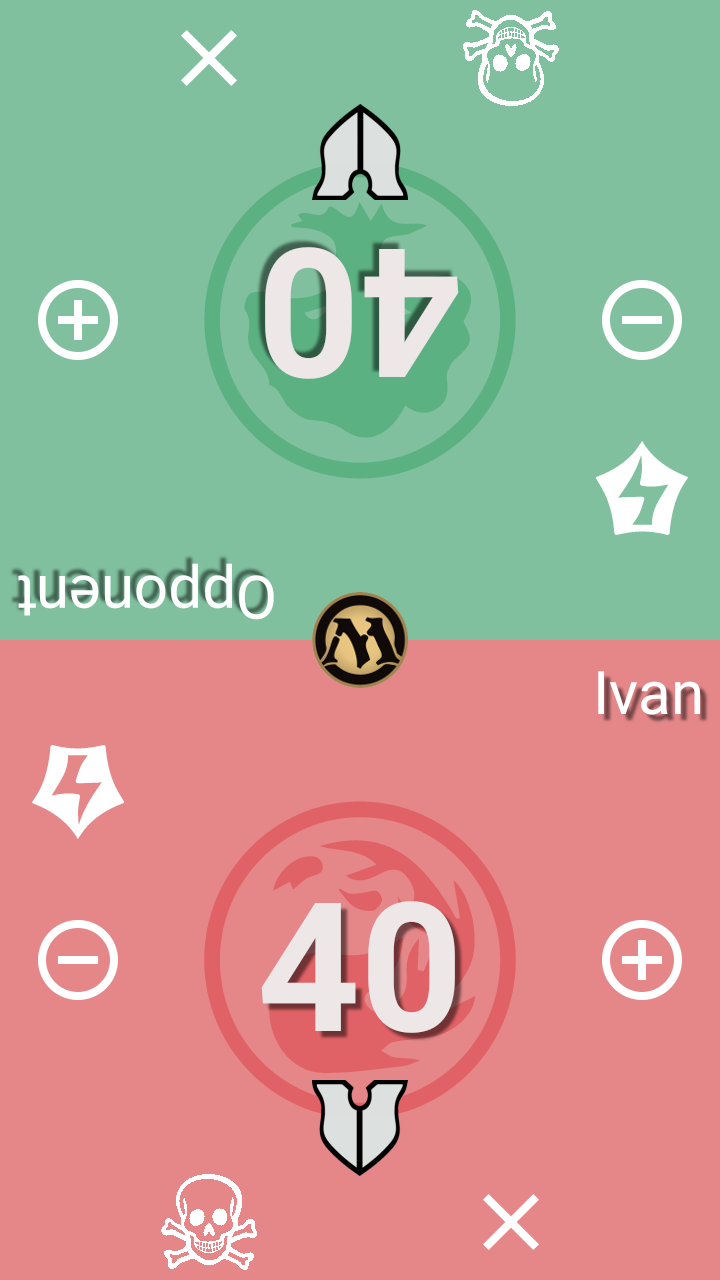Open Opponent's poison counter skull icon
The height and width of the screenshot is (1280, 720).
(x=511, y=57)
